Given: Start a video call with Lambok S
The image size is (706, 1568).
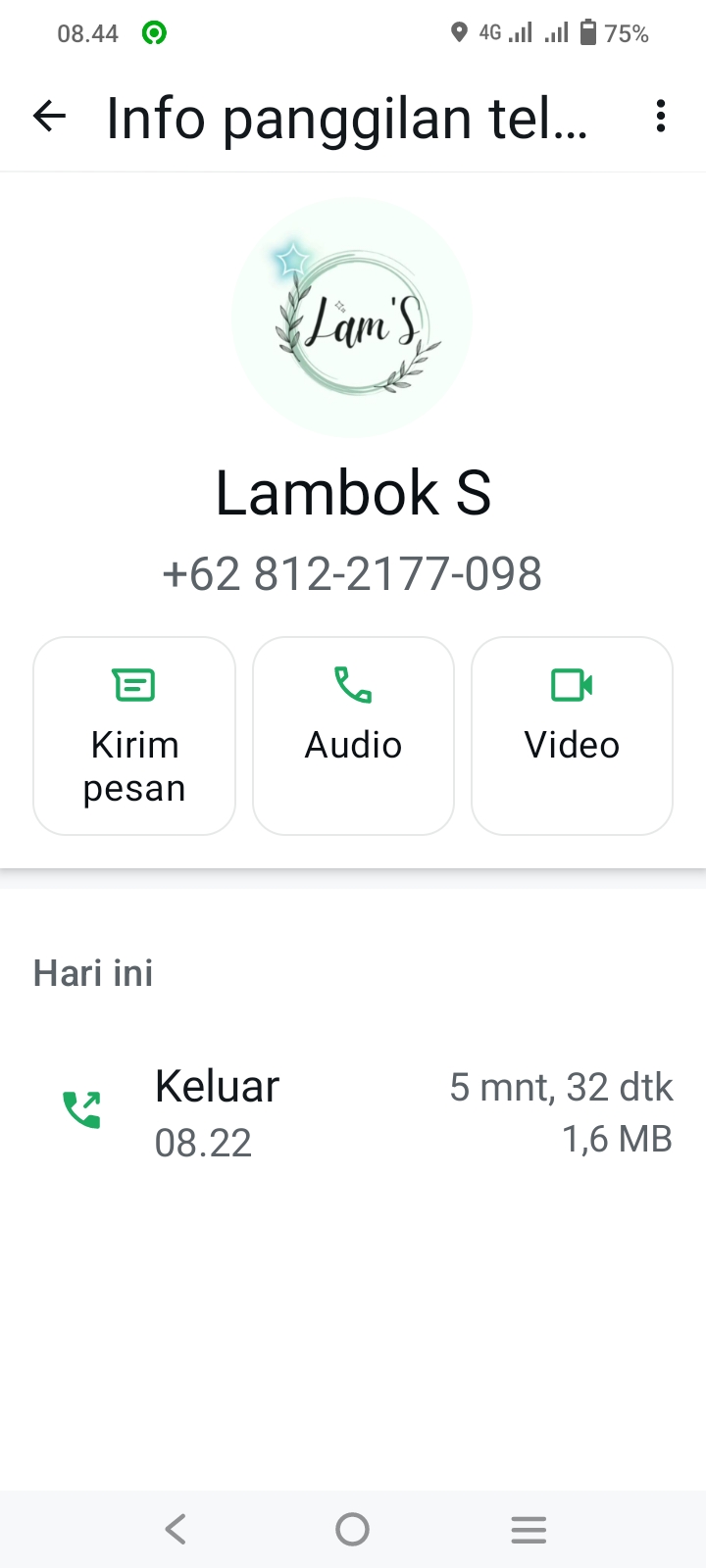Looking at the screenshot, I should click(x=572, y=735).
